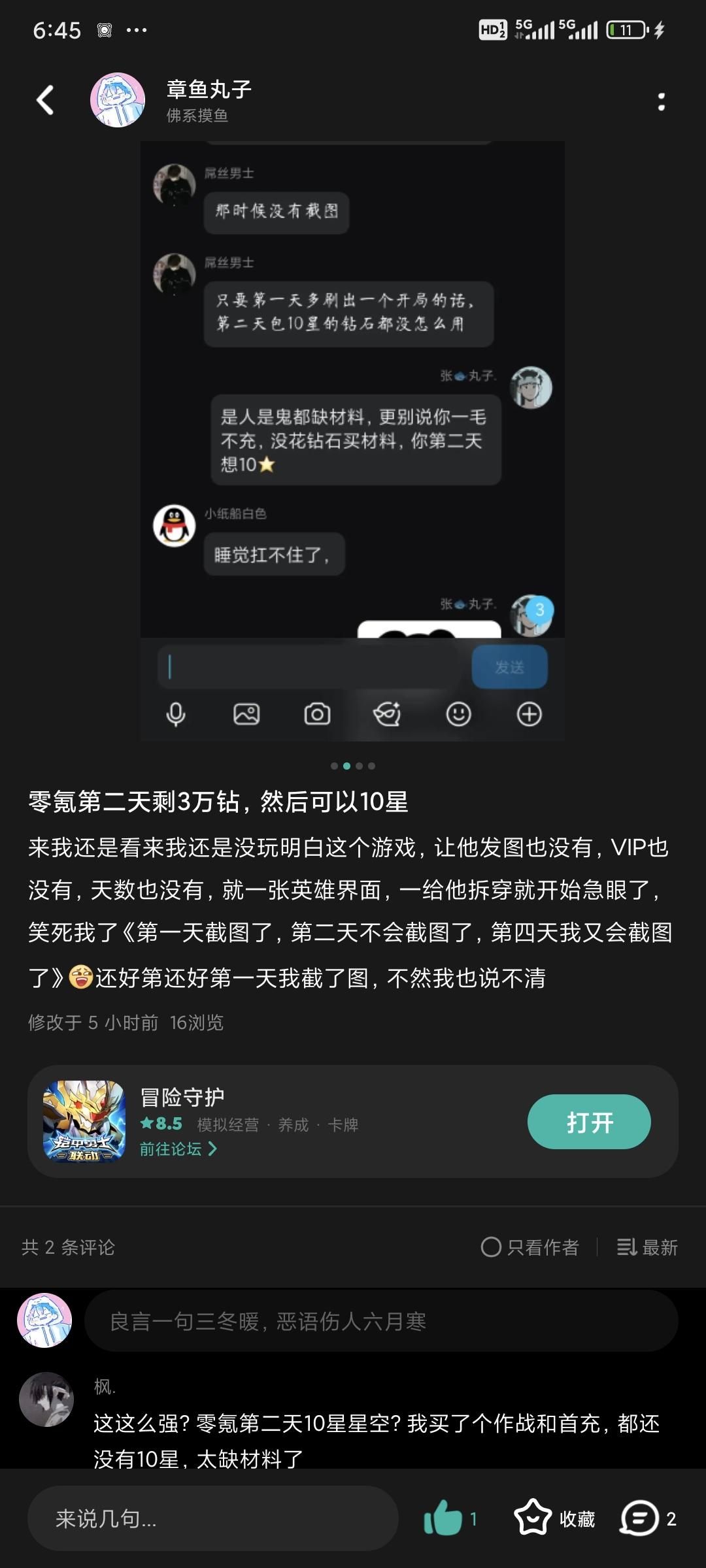Tap 发送 in the chat screenshot
706x1568 pixels.
(x=511, y=668)
